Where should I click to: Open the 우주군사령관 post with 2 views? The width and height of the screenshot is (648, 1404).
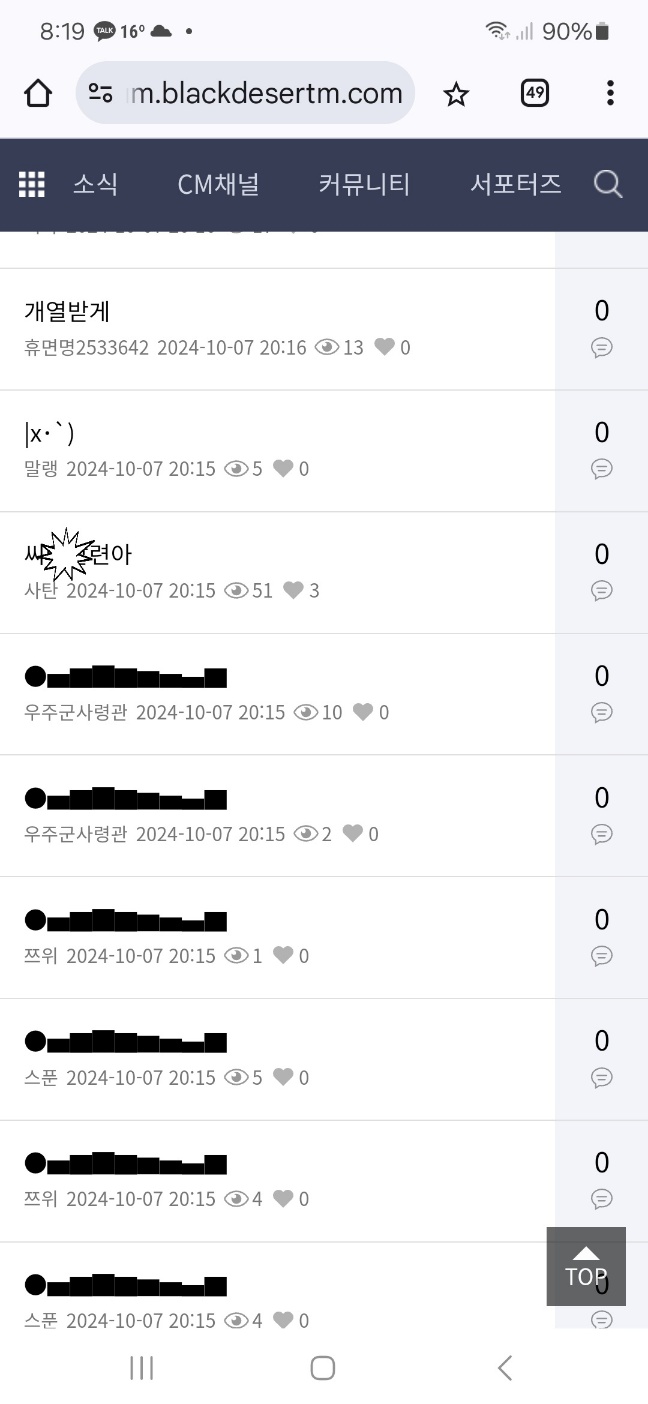click(x=277, y=816)
